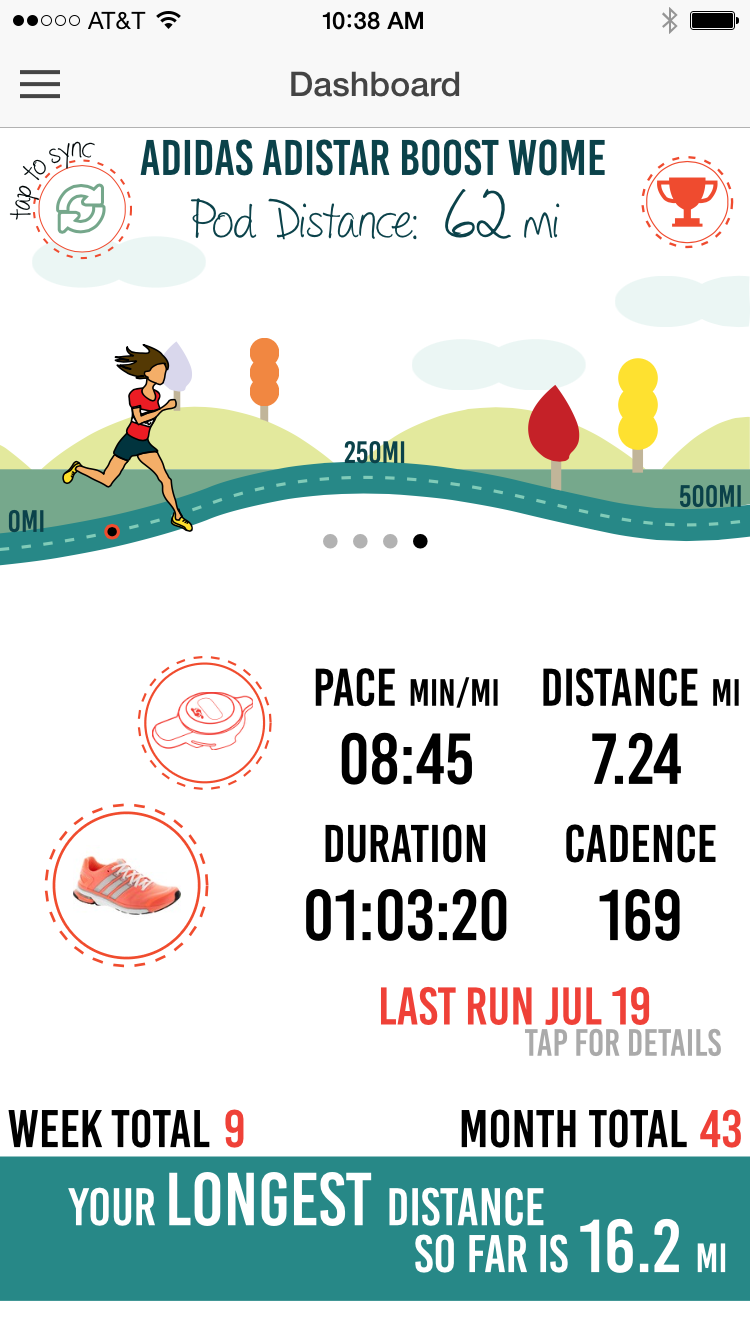Tap for details of last run
This screenshot has width=750, height=1334.
tap(622, 1042)
